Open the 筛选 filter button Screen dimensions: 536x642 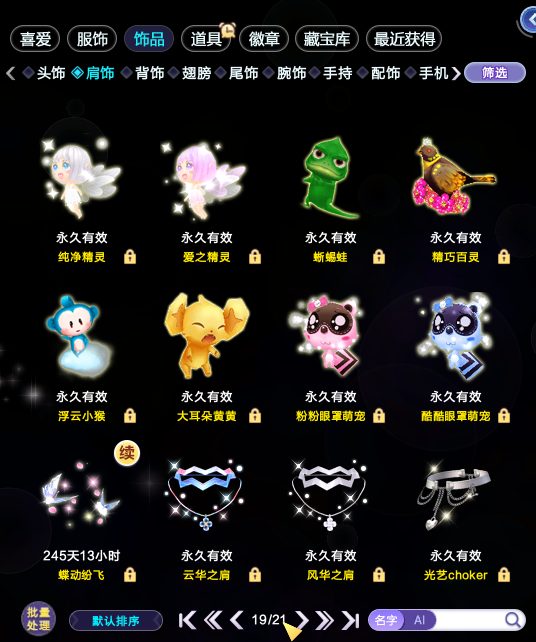click(x=495, y=73)
